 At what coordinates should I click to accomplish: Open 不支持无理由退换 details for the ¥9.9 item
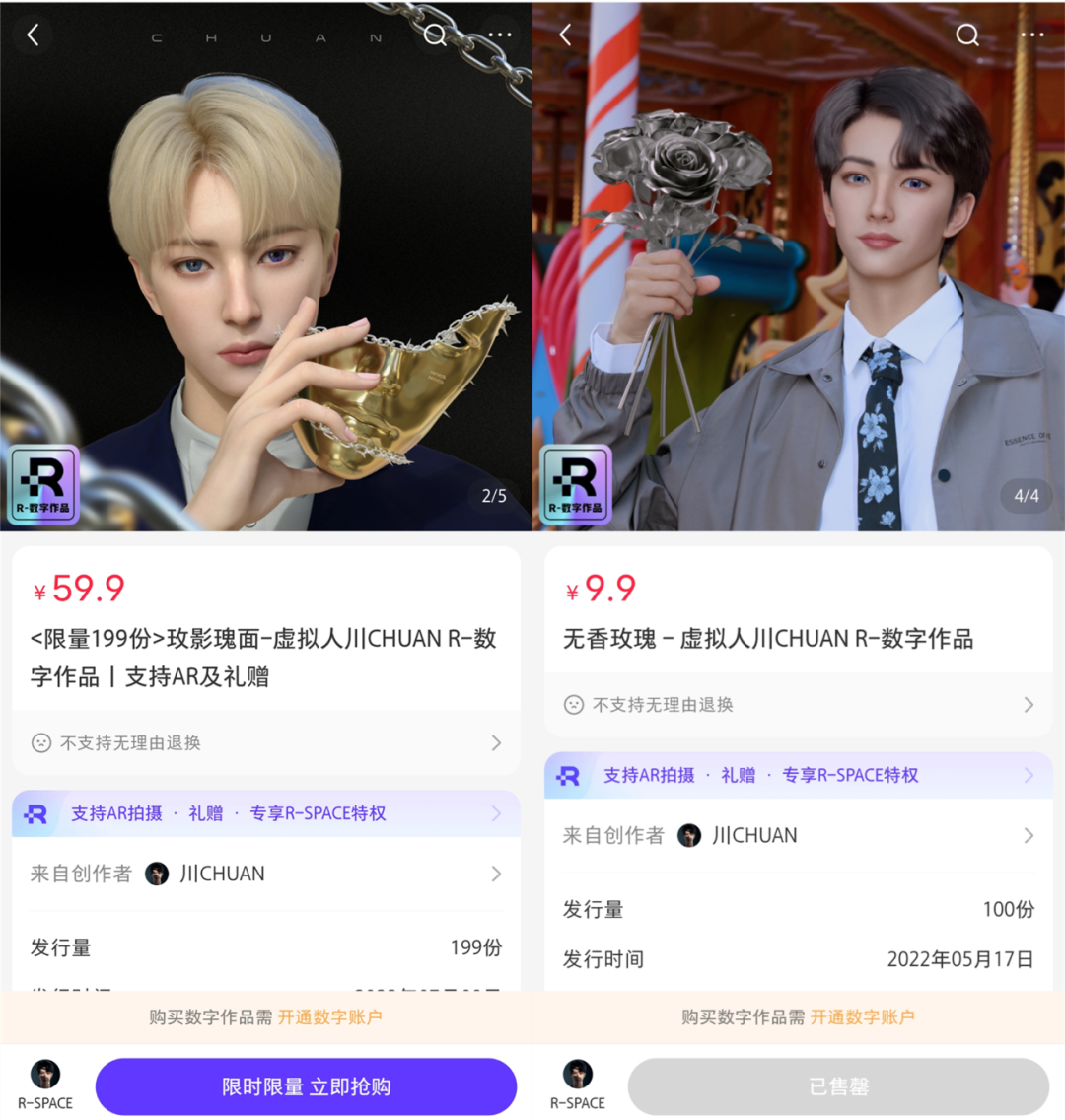799,704
